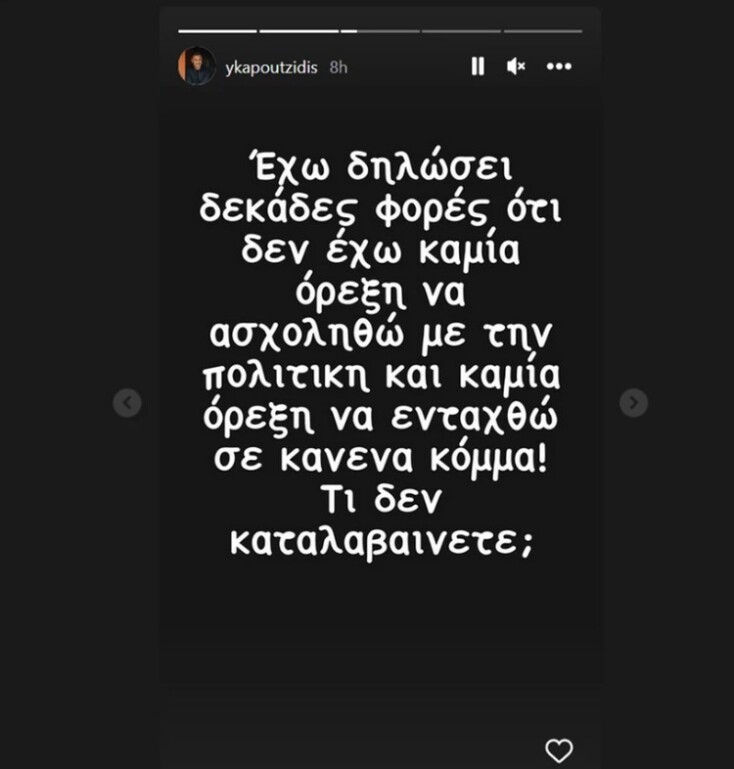
Task: Advance to the next story with the right arrow
Action: coord(633,402)
